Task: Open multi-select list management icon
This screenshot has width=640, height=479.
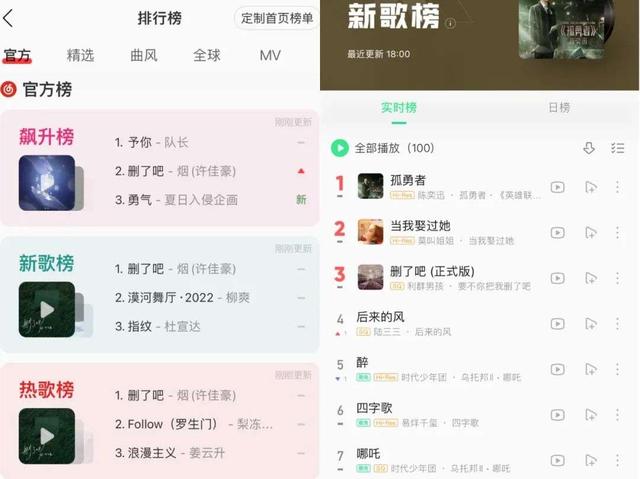Action: pos(617,148)
